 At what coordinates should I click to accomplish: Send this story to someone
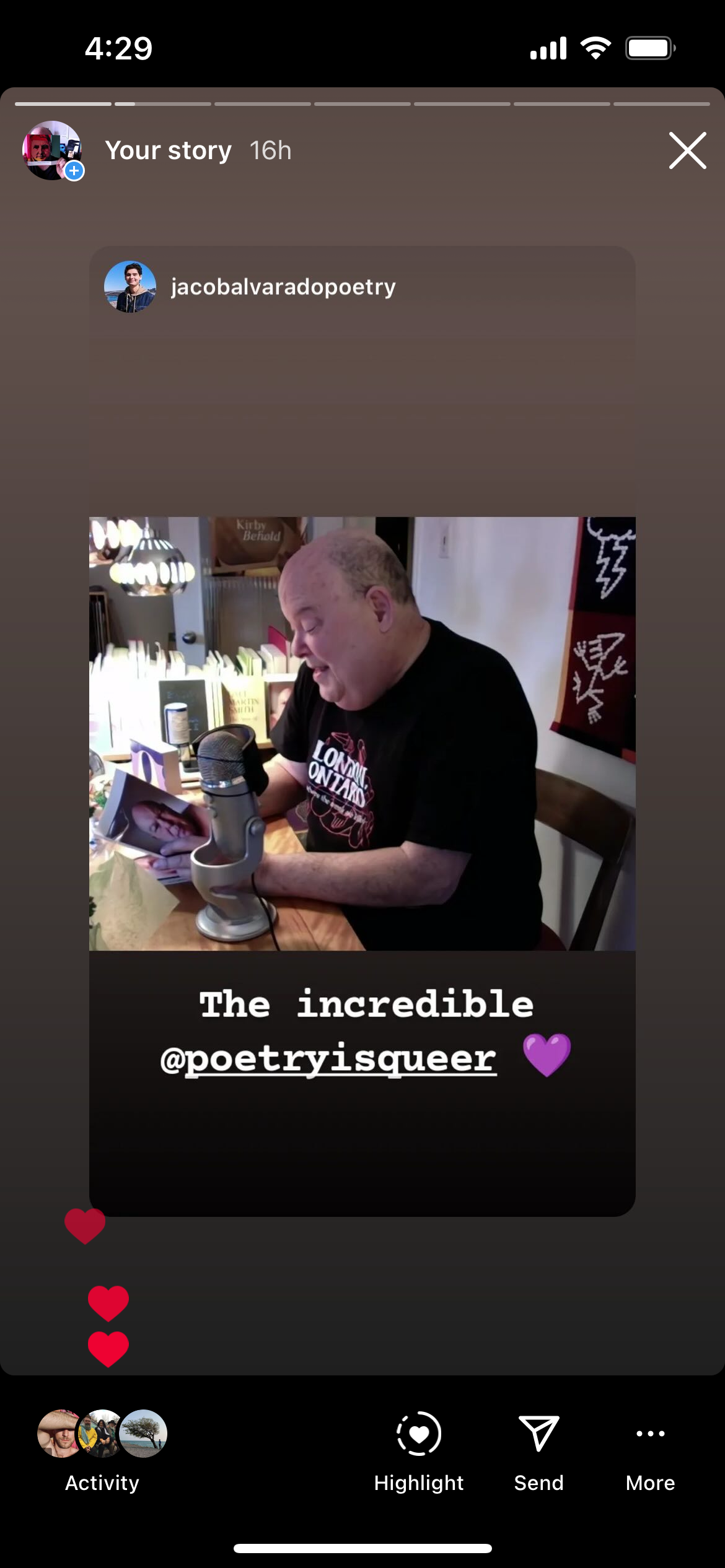click(538, 1449)
